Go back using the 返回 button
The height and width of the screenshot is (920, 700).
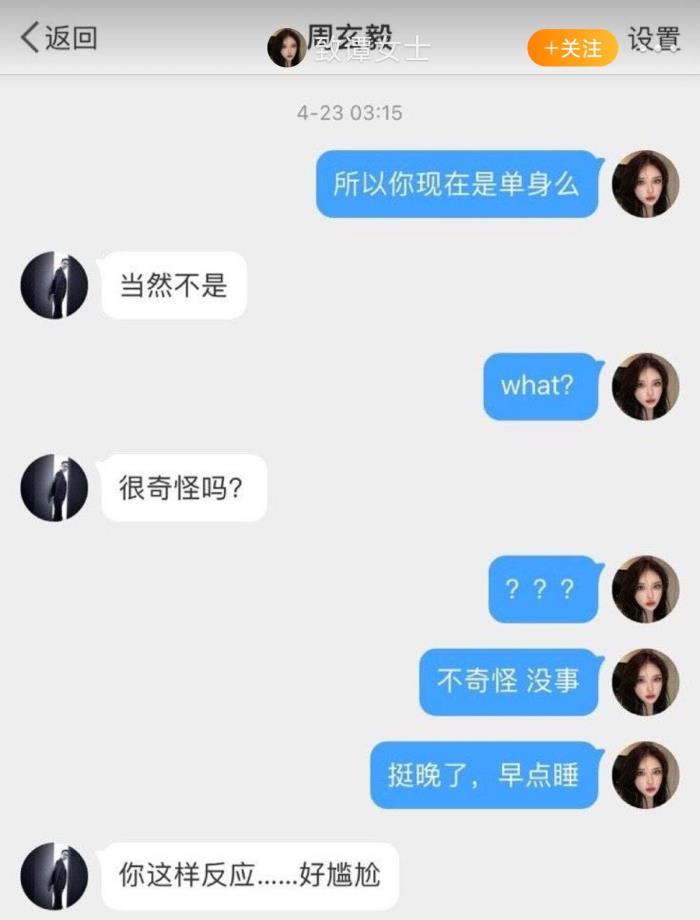pos(60,39)
